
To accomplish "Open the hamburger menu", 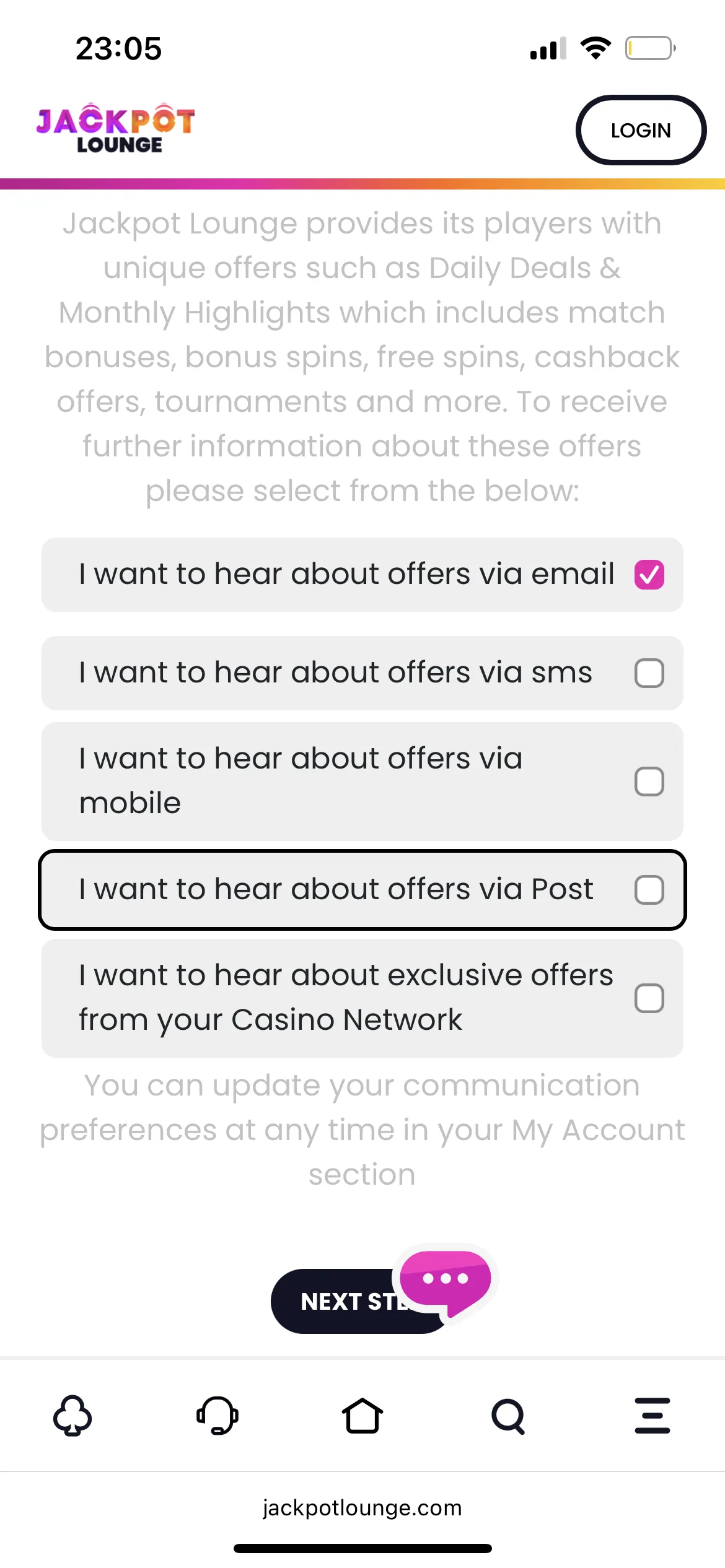I will click(x=652, y=1416).
